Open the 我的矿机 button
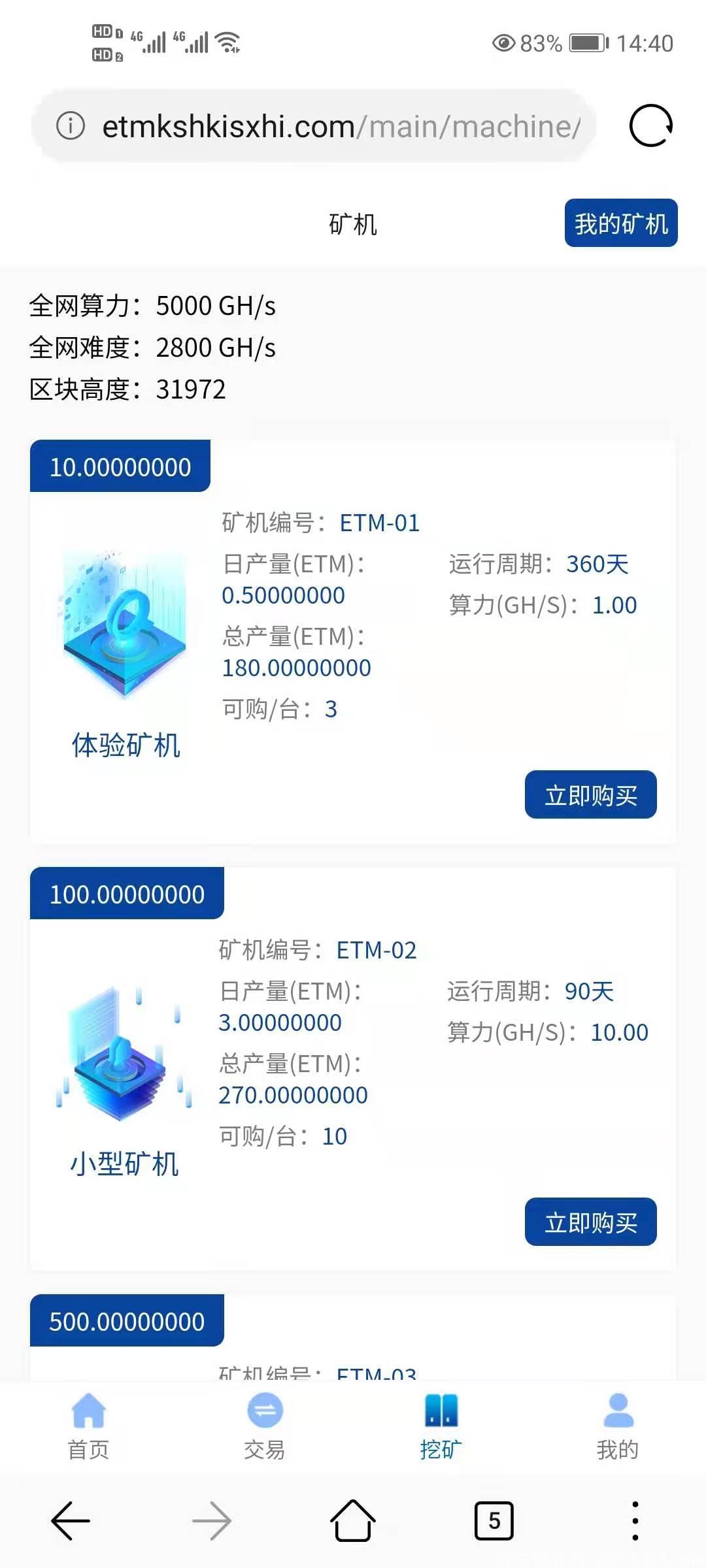 (620, 223)
